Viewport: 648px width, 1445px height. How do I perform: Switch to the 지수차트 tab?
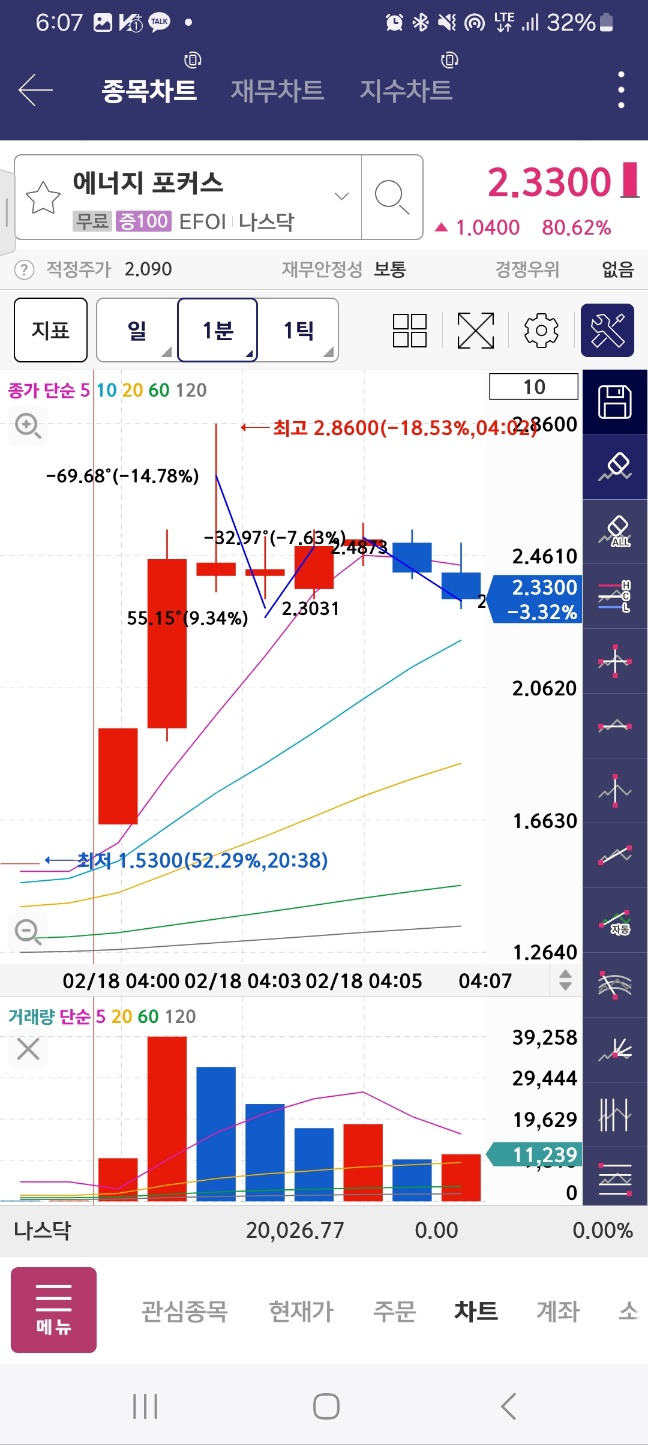406,90
